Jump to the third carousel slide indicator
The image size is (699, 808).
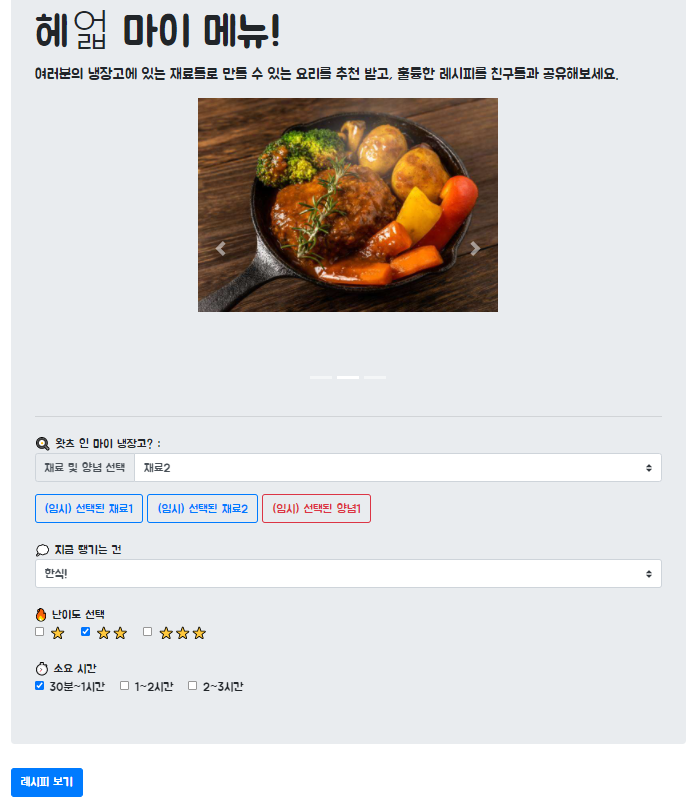click(375, 377)
